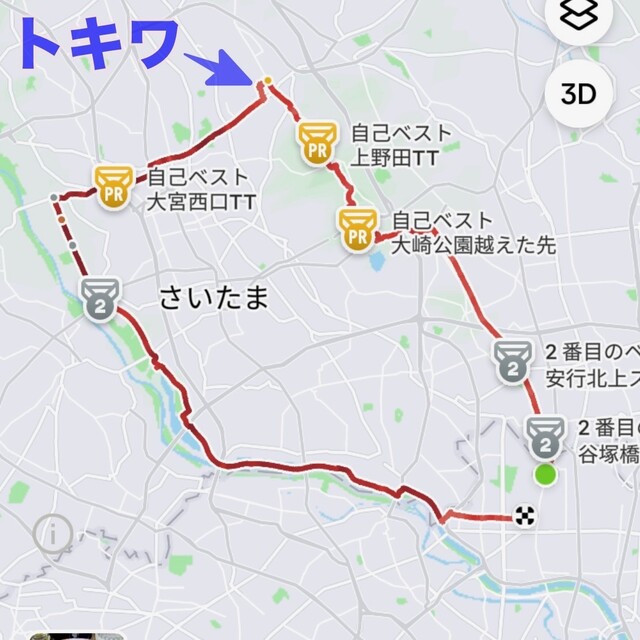Screen dimensions: 640x640
Task: Open the second-best medal marker for 谷塚橋
Action: point(545,436)
